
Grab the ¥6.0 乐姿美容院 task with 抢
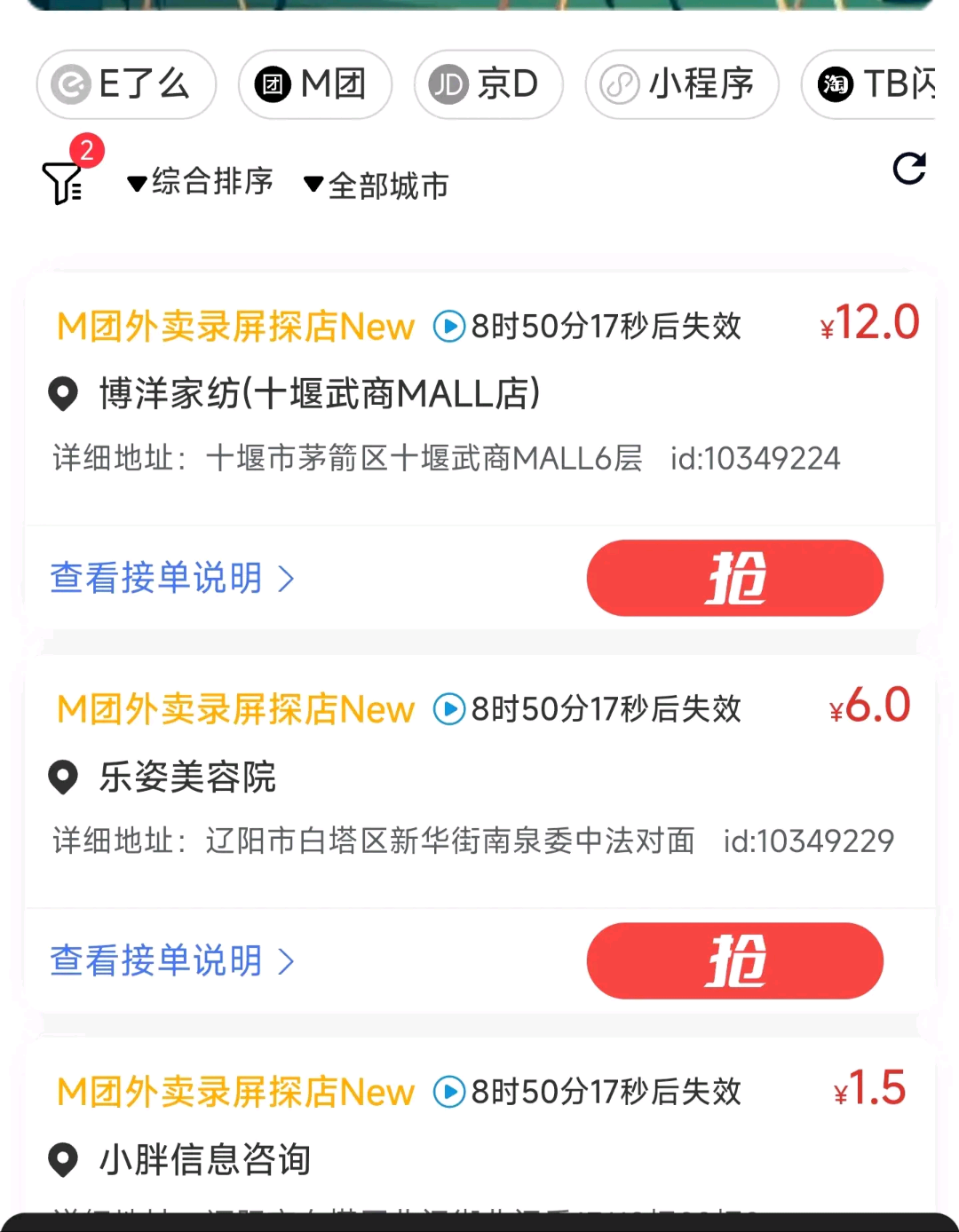734,961
